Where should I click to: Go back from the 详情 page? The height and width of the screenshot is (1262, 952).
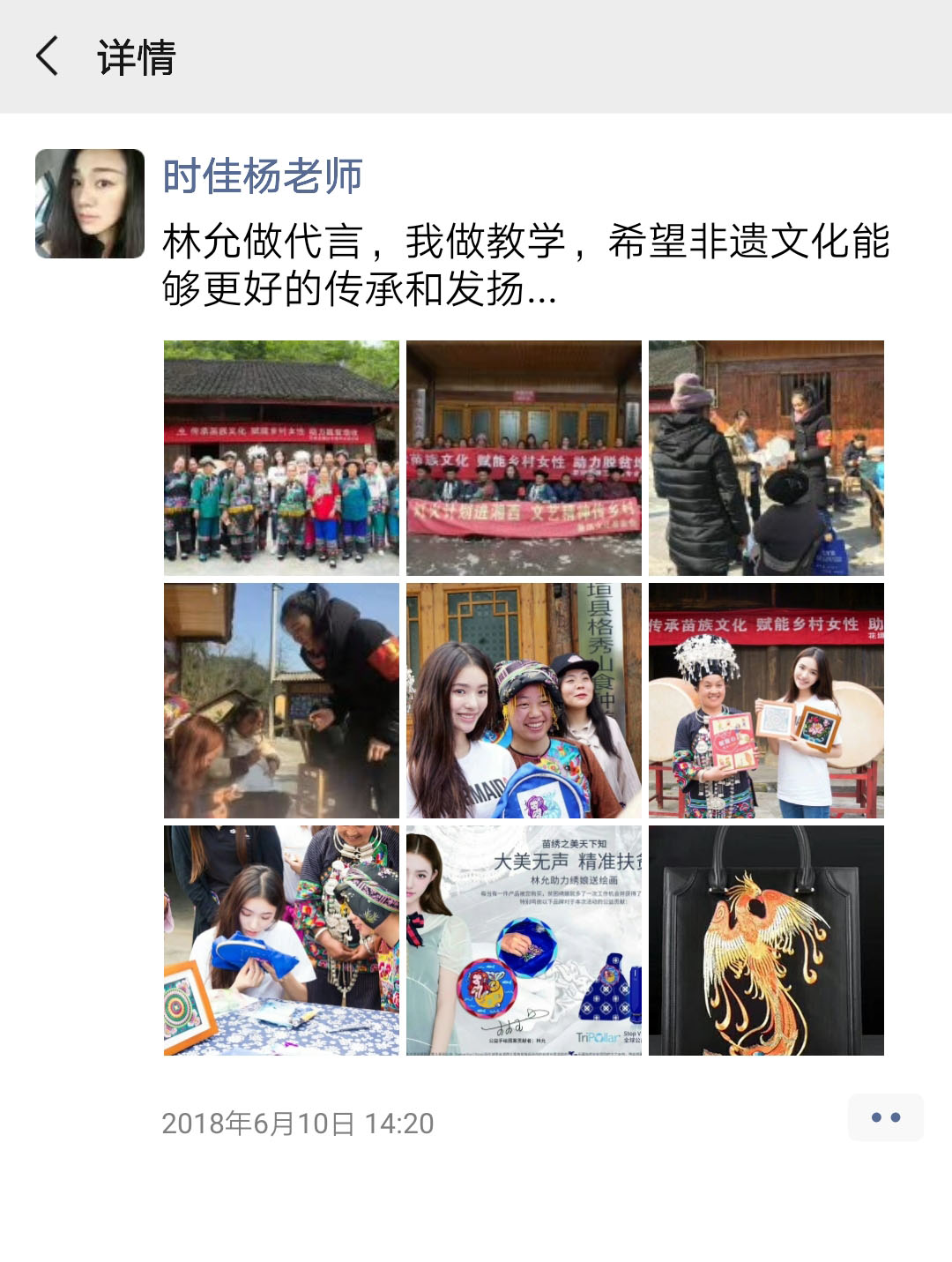(x=48, y=56)
